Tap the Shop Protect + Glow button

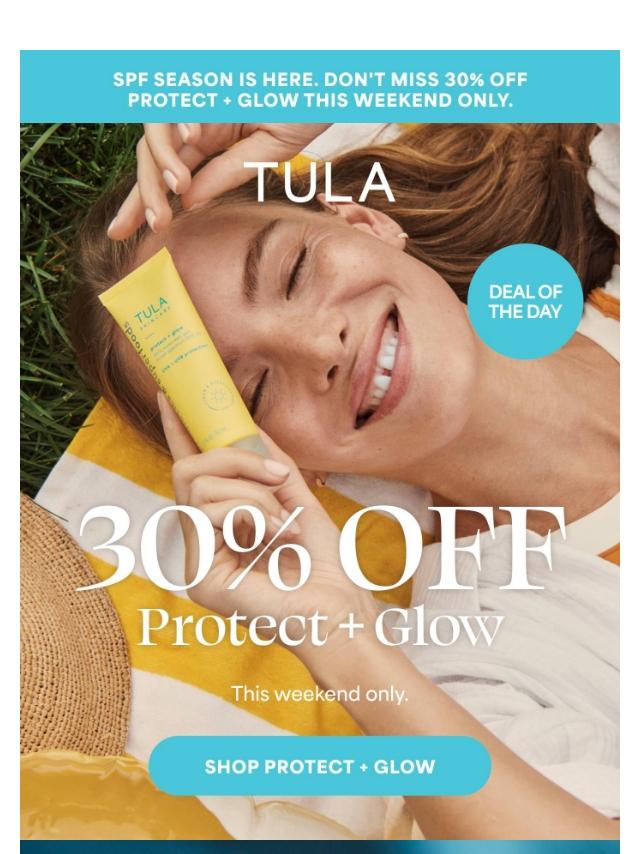tap(320, 766)
